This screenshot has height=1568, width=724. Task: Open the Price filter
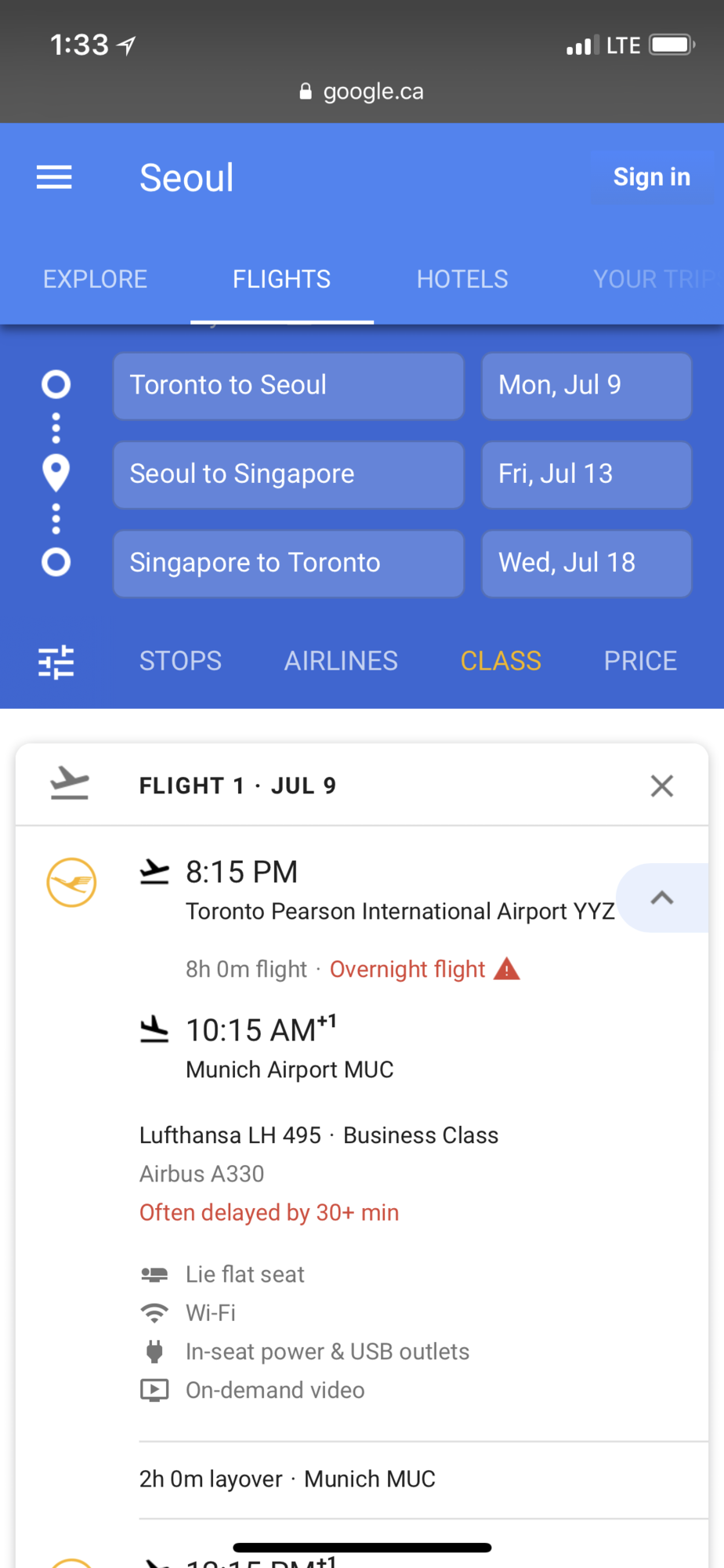[640, 662]
